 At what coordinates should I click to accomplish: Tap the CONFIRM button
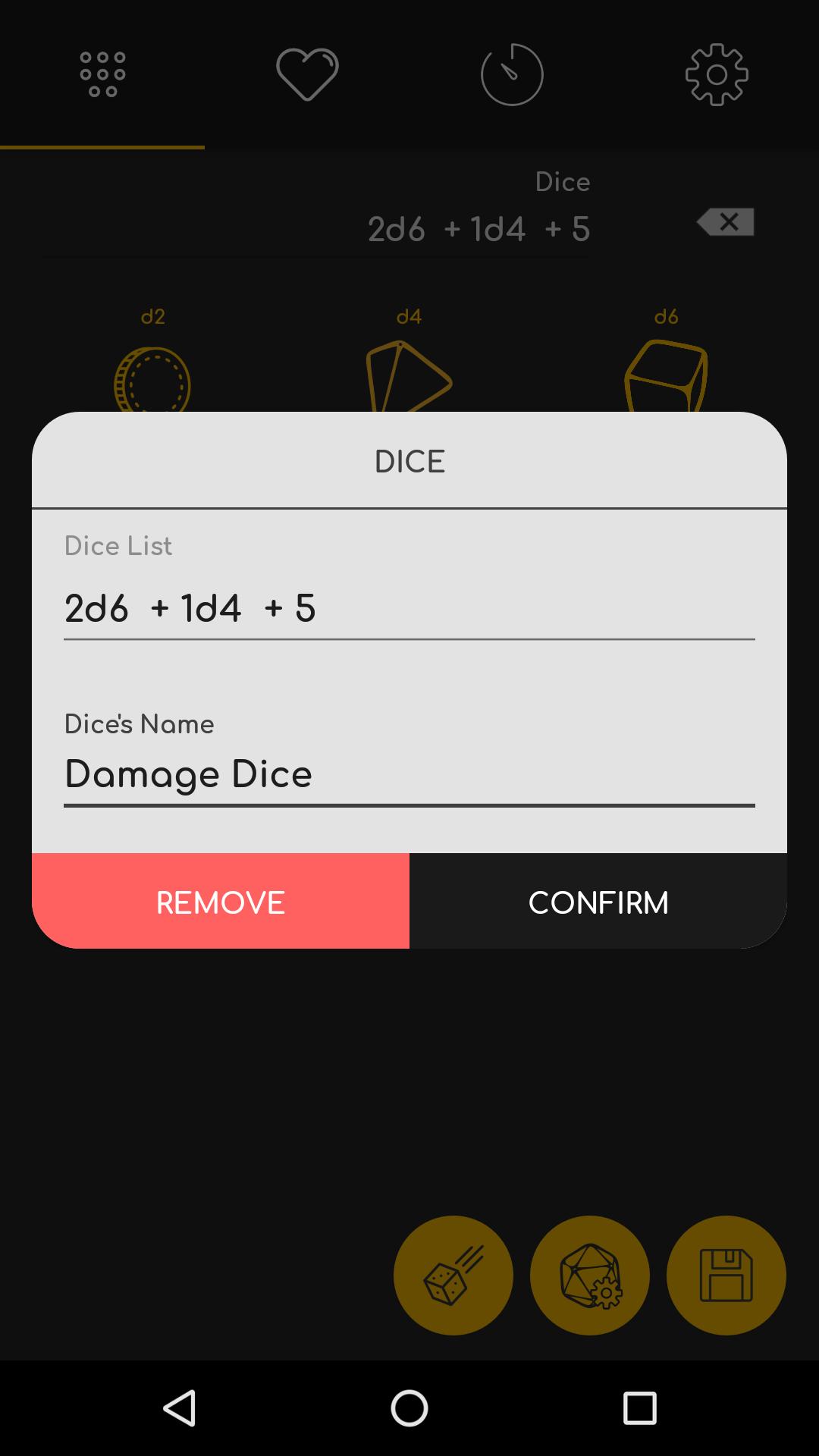[x=598, y=902]
